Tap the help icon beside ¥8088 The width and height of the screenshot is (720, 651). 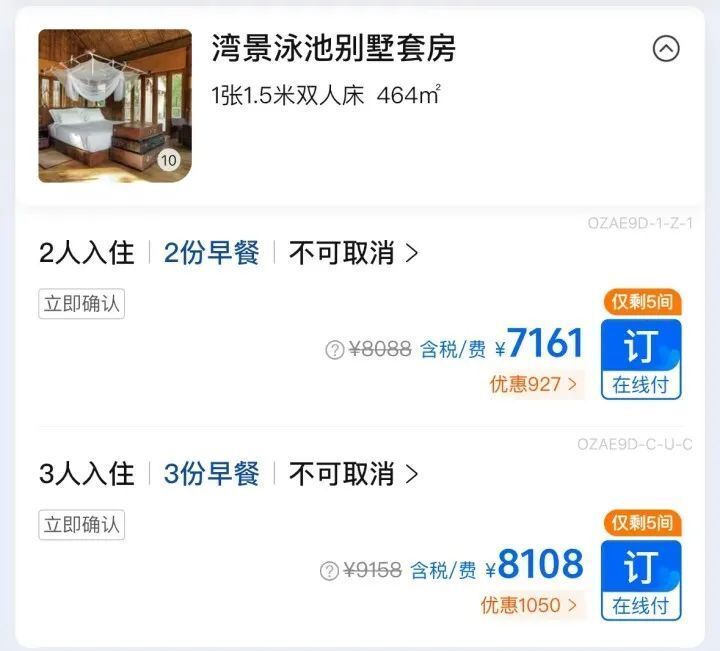pos(335,350)
